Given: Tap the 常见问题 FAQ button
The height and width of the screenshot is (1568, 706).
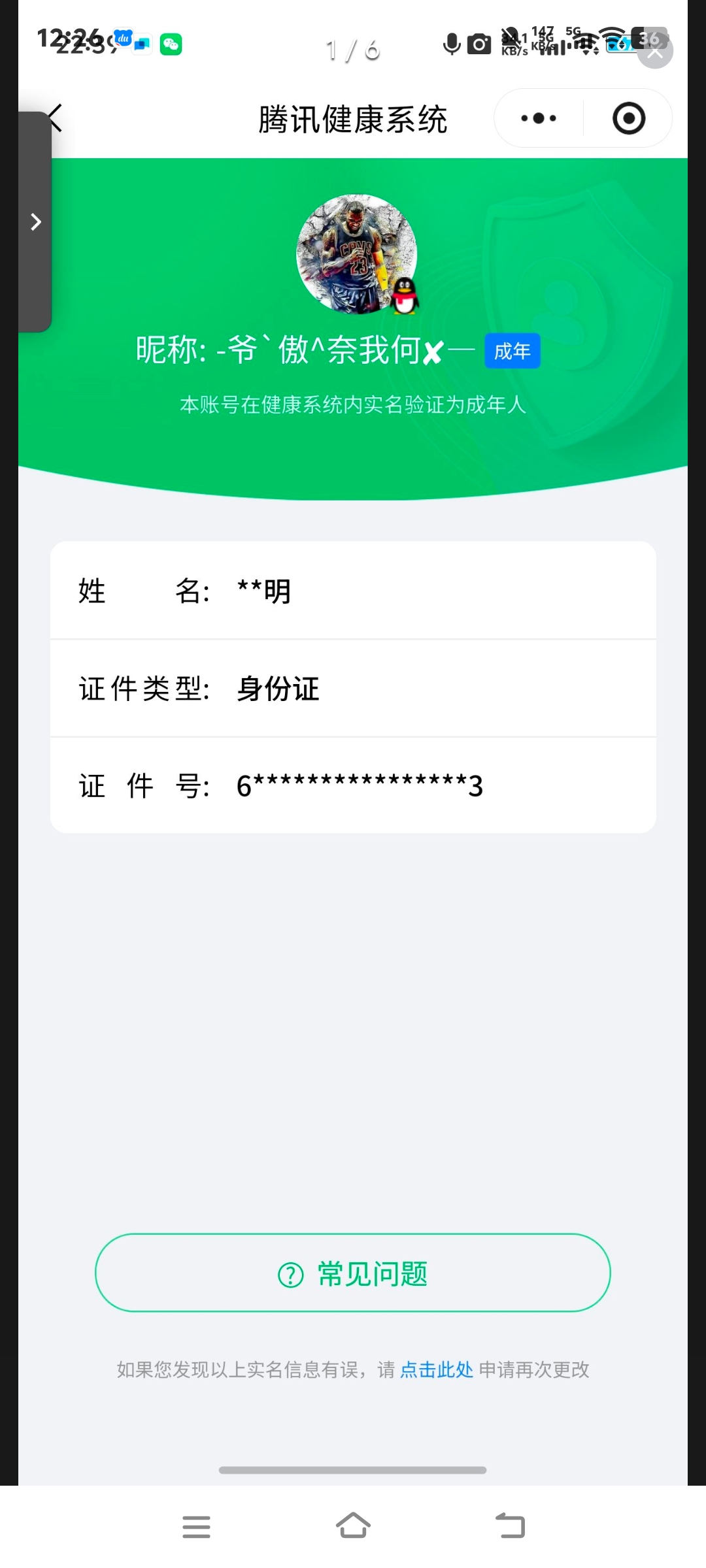Looking at the screenshot, I should (x=353, y=1273).
